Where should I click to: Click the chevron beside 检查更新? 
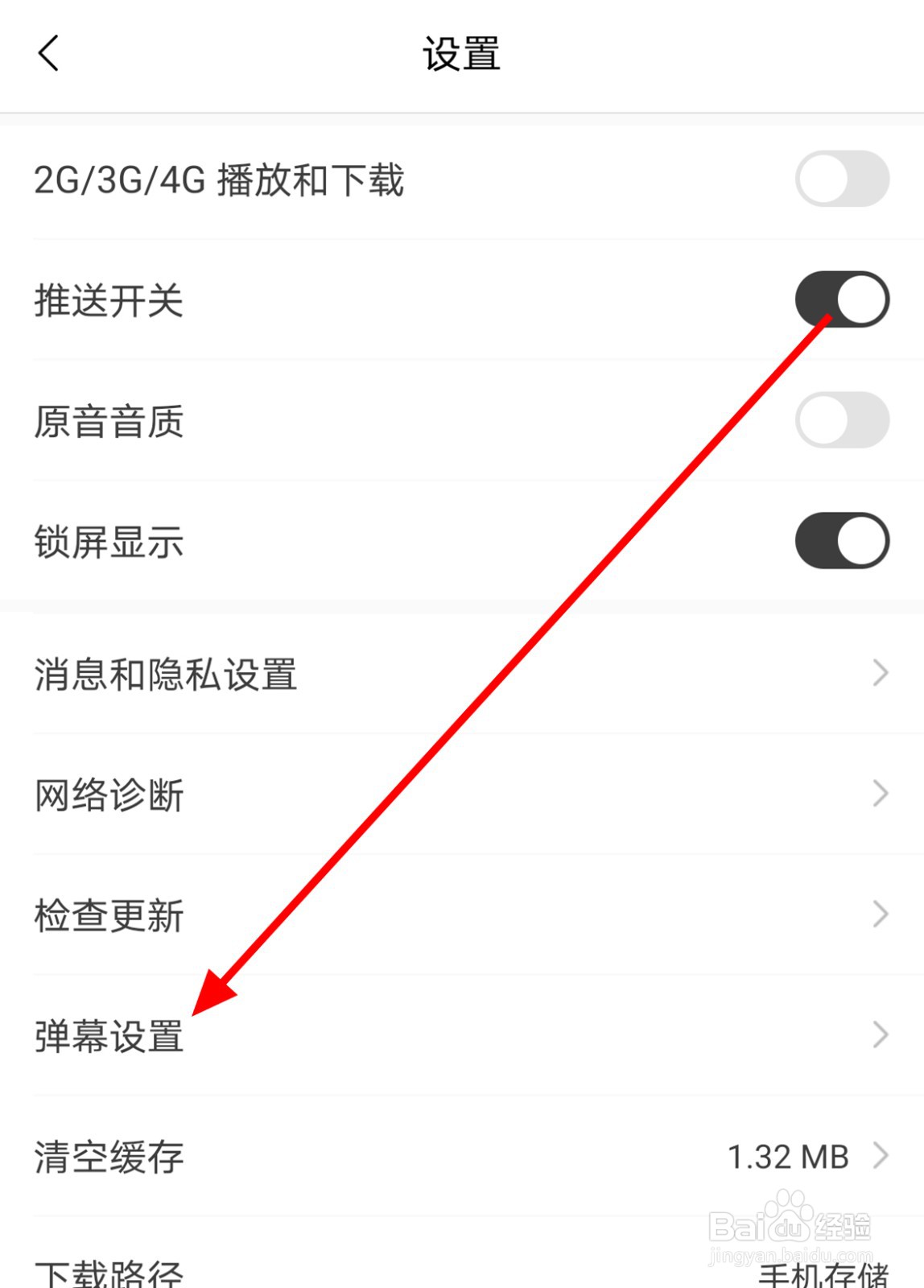coord(879,914)
